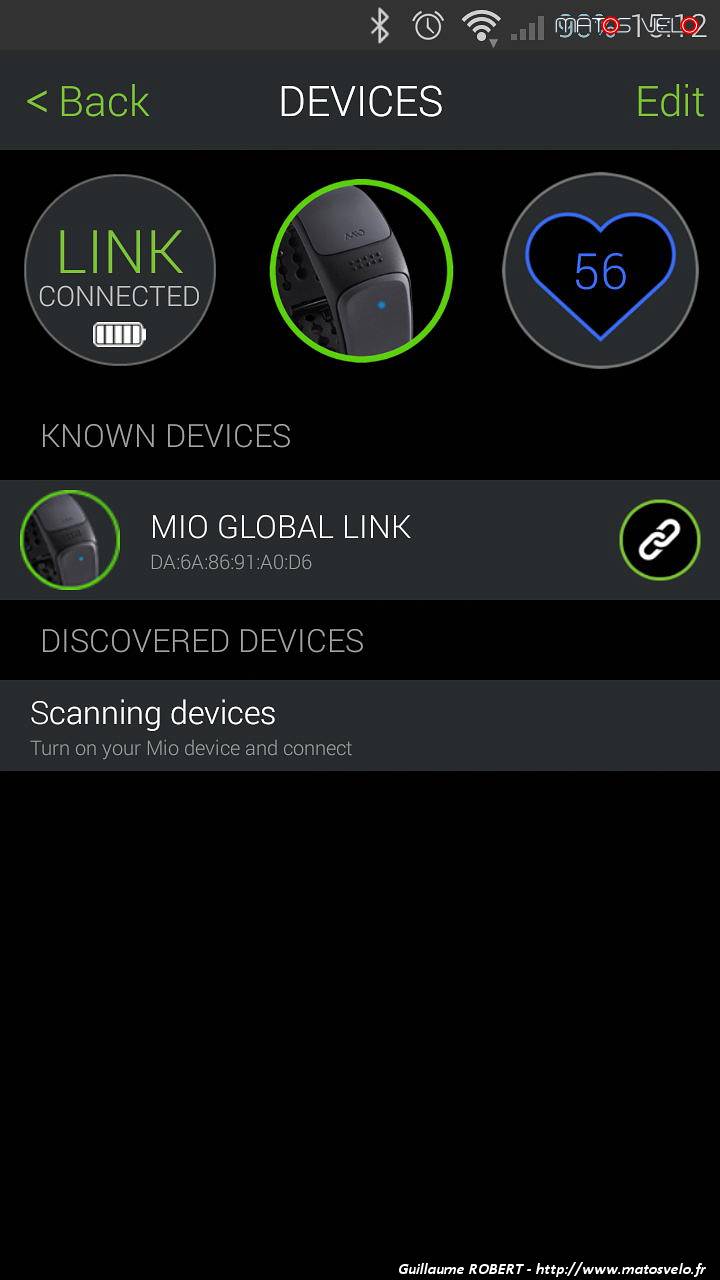Image resolution: width=720 pixels, height=1280 pixels.
Task: Tap the chain link icon for Mio Global Link
Action: click(660, 540)
